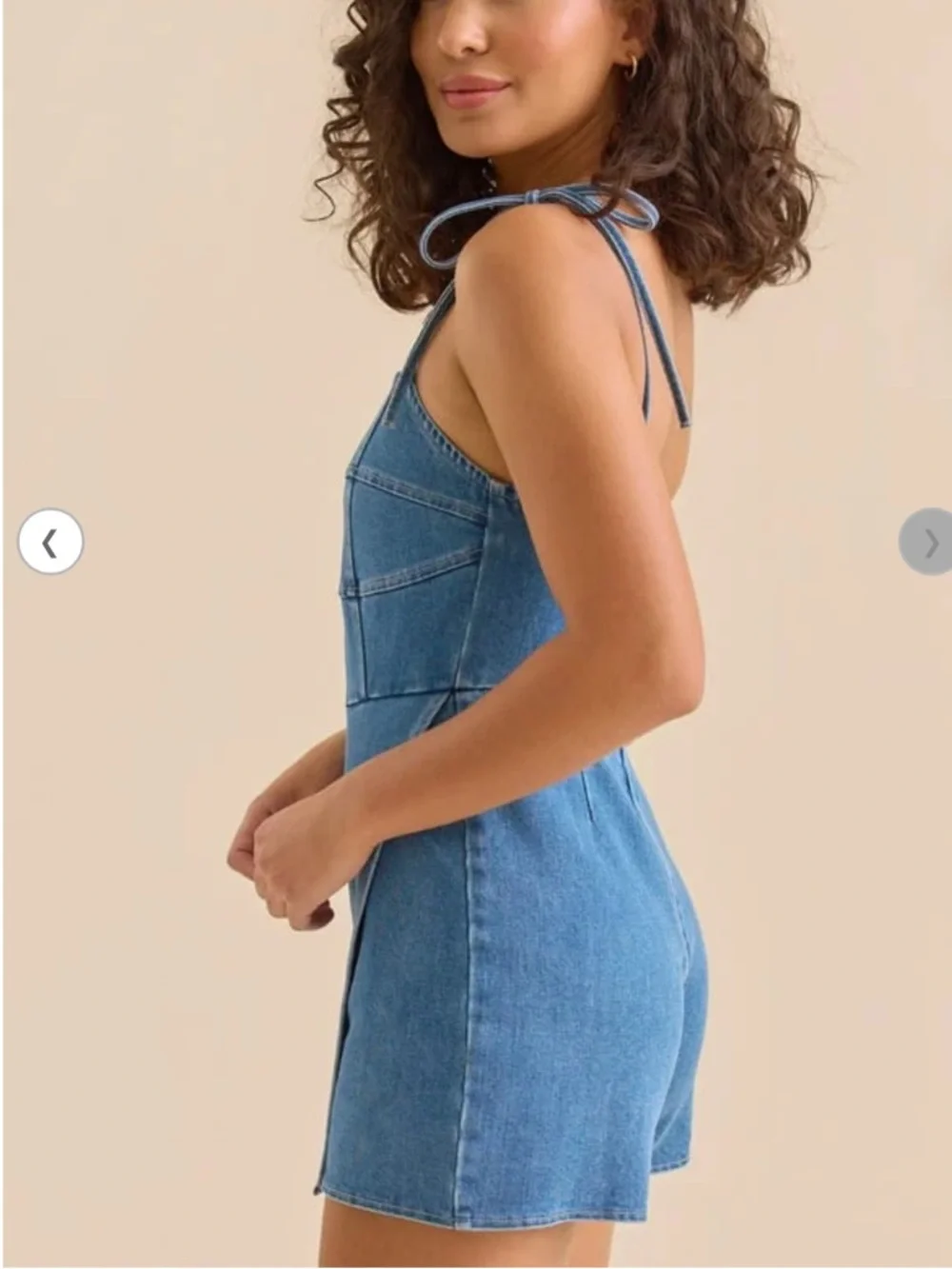Viewport: 952px width, 1269px height.
Task: Click the right chevron arrow for next photo
Action: click(x=925, y=539)
